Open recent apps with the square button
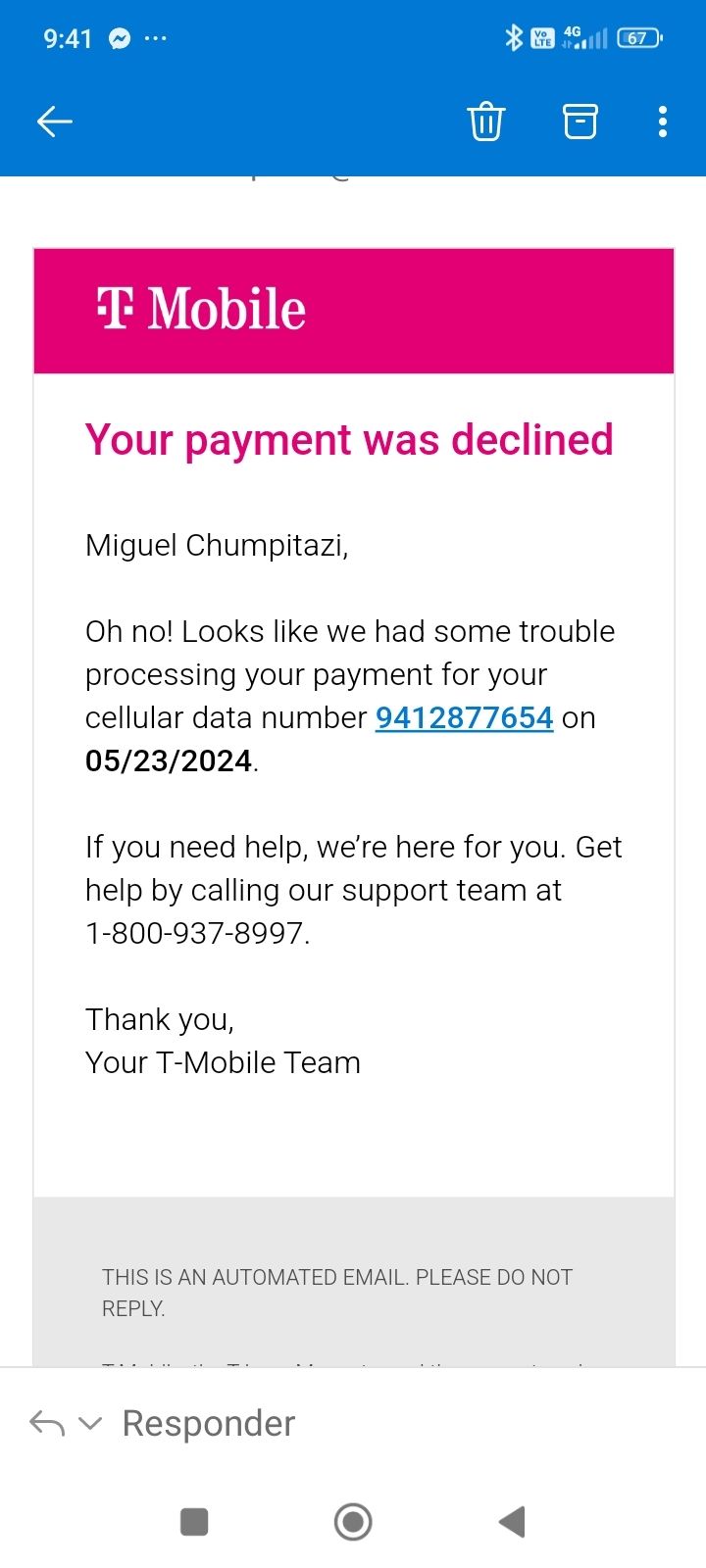This screenshot has width=706, height=1568. (194, 1522)
